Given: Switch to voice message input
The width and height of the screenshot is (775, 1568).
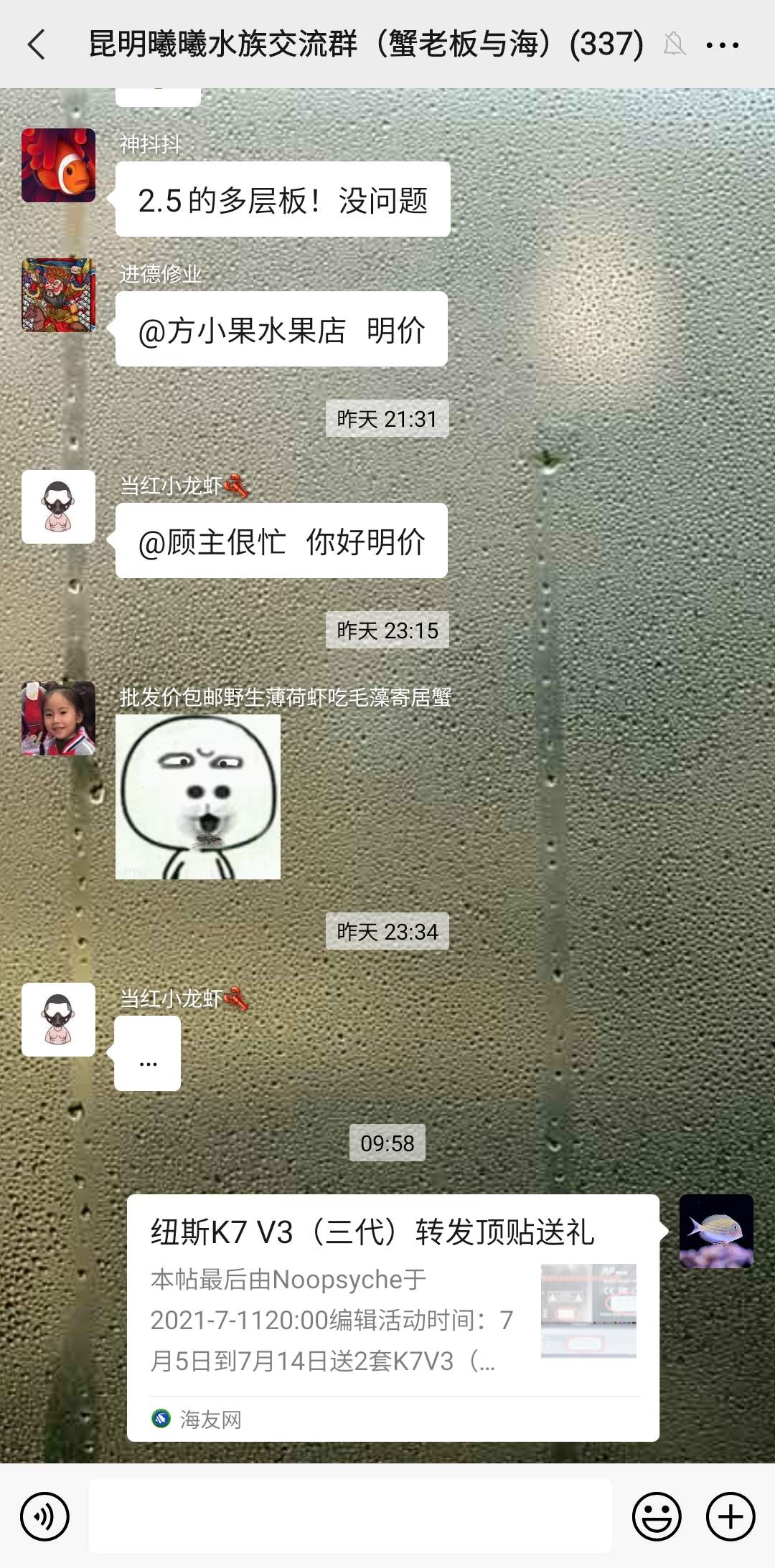Looking at the screenshot, I should click(44, 1516).
